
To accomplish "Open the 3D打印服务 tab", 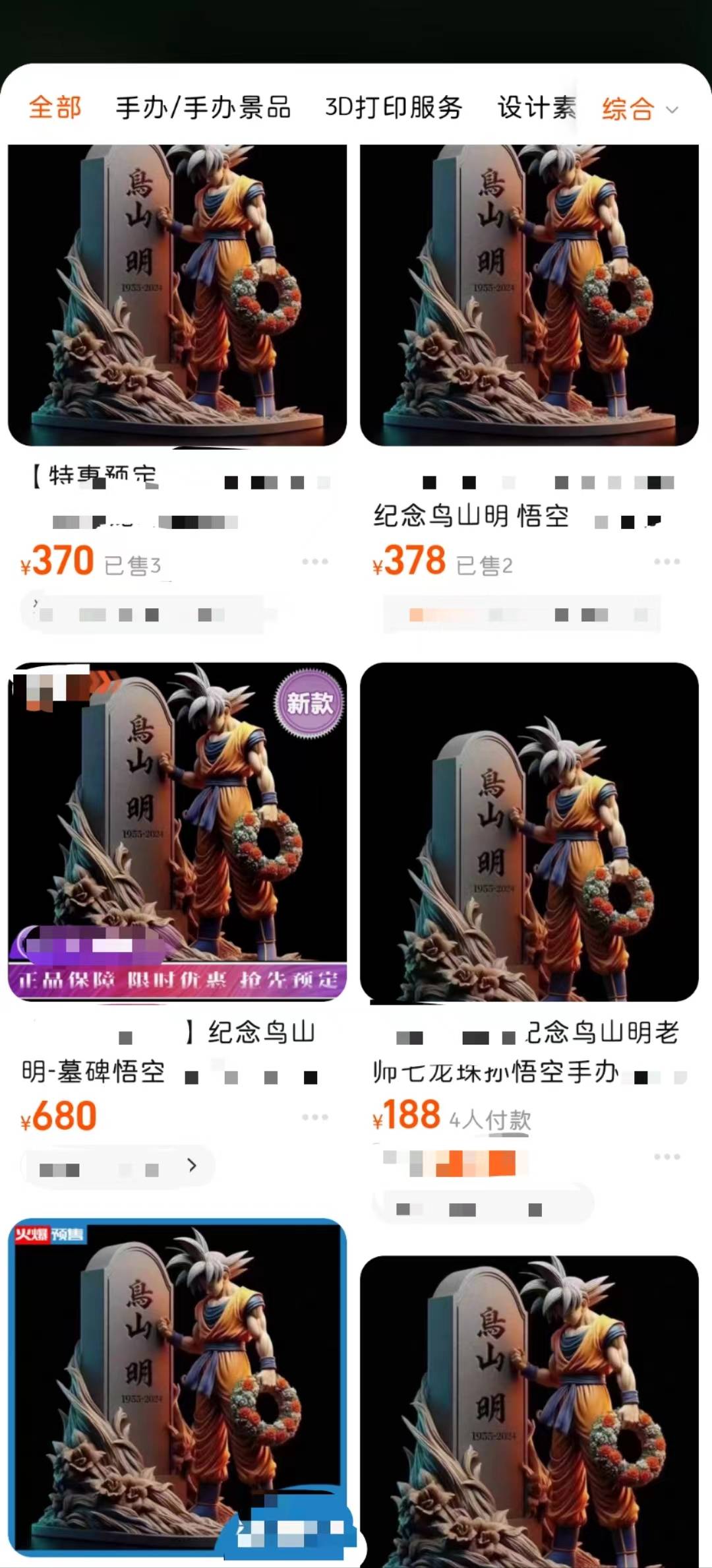I will coord(394,108).
